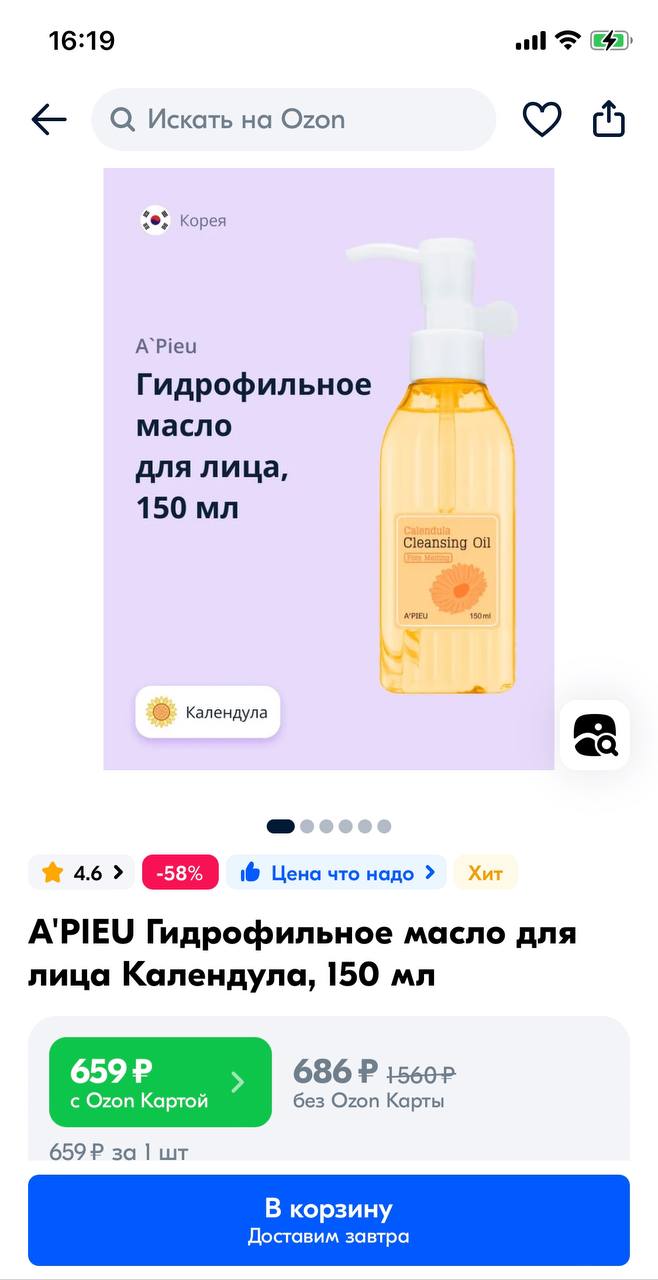Find similar items by image search
Viewport: 658px width, 1280px height.
[595, 735]
